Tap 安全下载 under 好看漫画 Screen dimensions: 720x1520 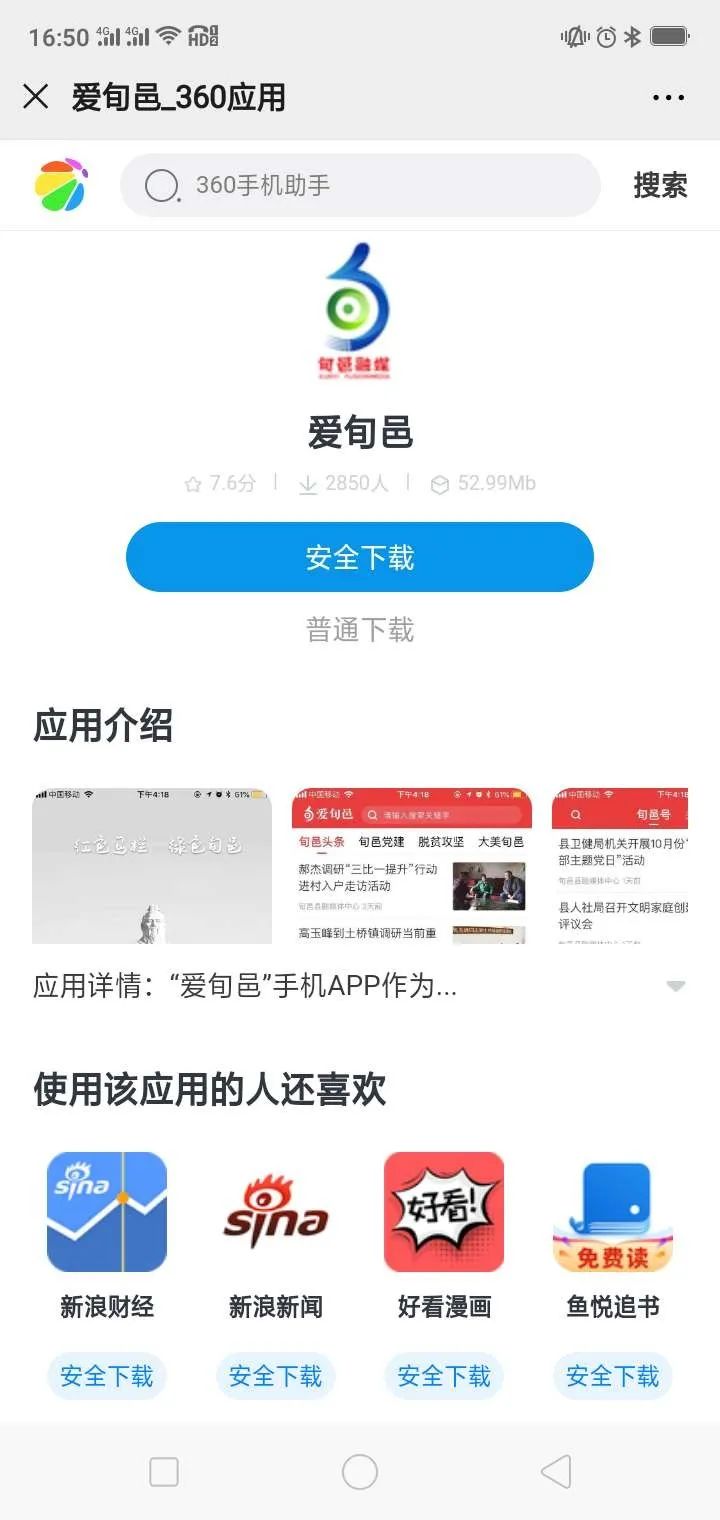point(444,1377)
